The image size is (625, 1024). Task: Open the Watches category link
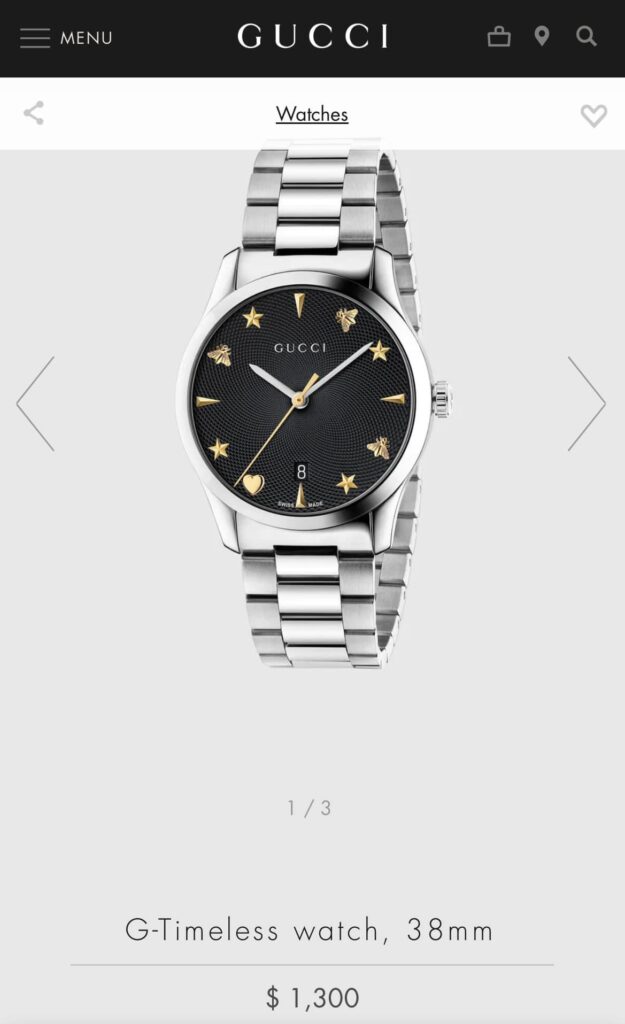[312, 114]
